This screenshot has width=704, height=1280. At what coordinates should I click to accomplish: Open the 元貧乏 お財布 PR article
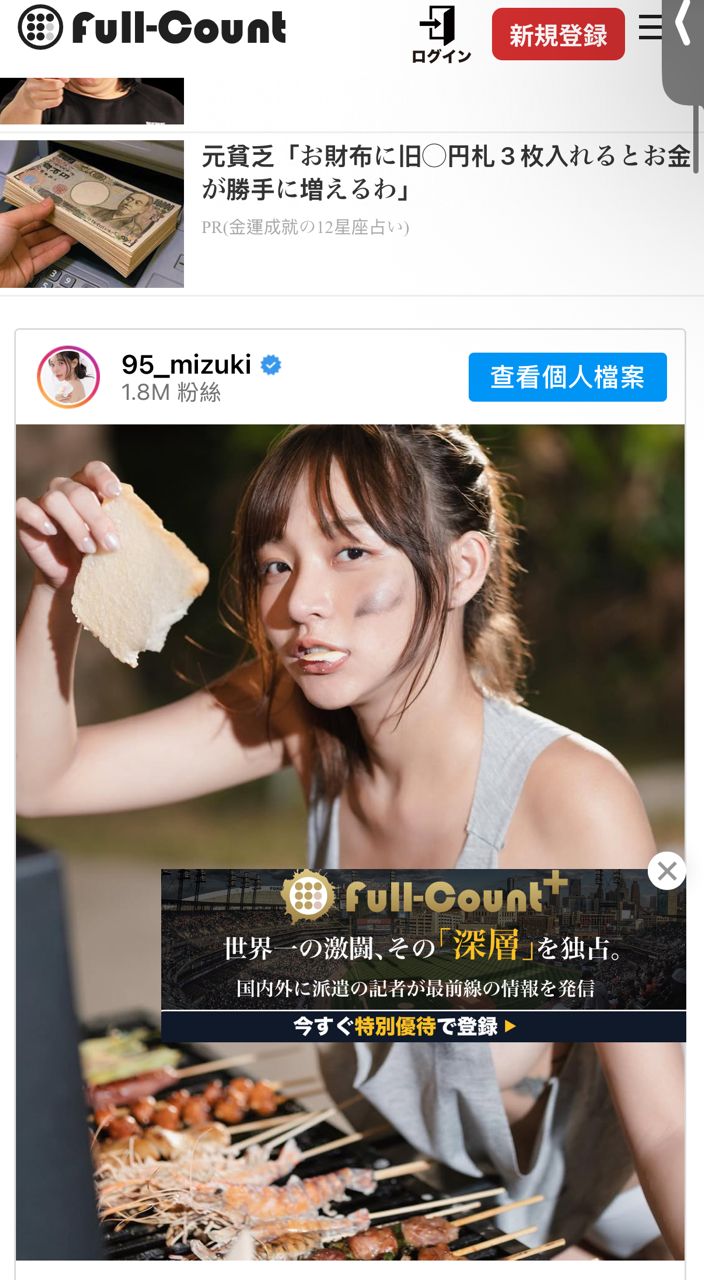click(446, 172)
